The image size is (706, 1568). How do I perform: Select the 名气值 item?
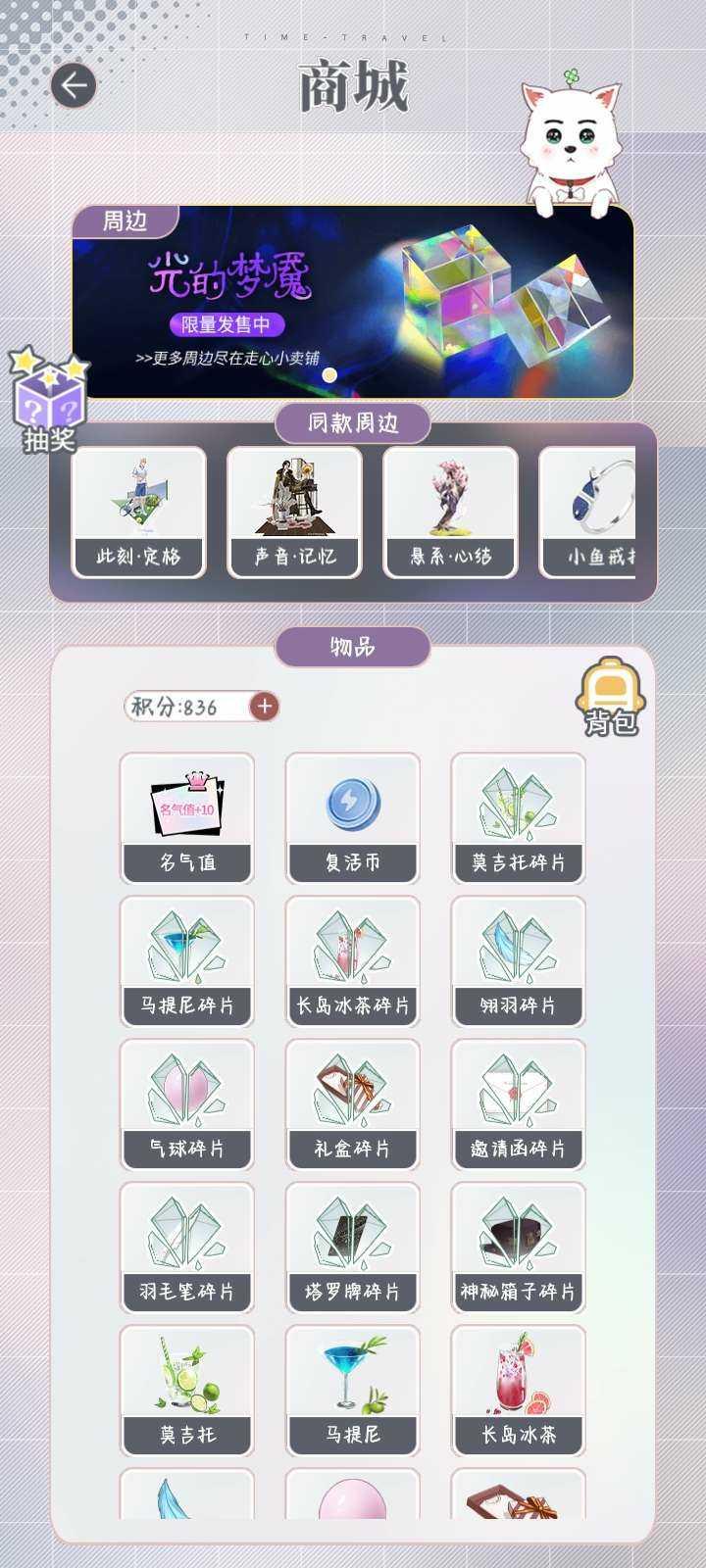tap(186, 818)
